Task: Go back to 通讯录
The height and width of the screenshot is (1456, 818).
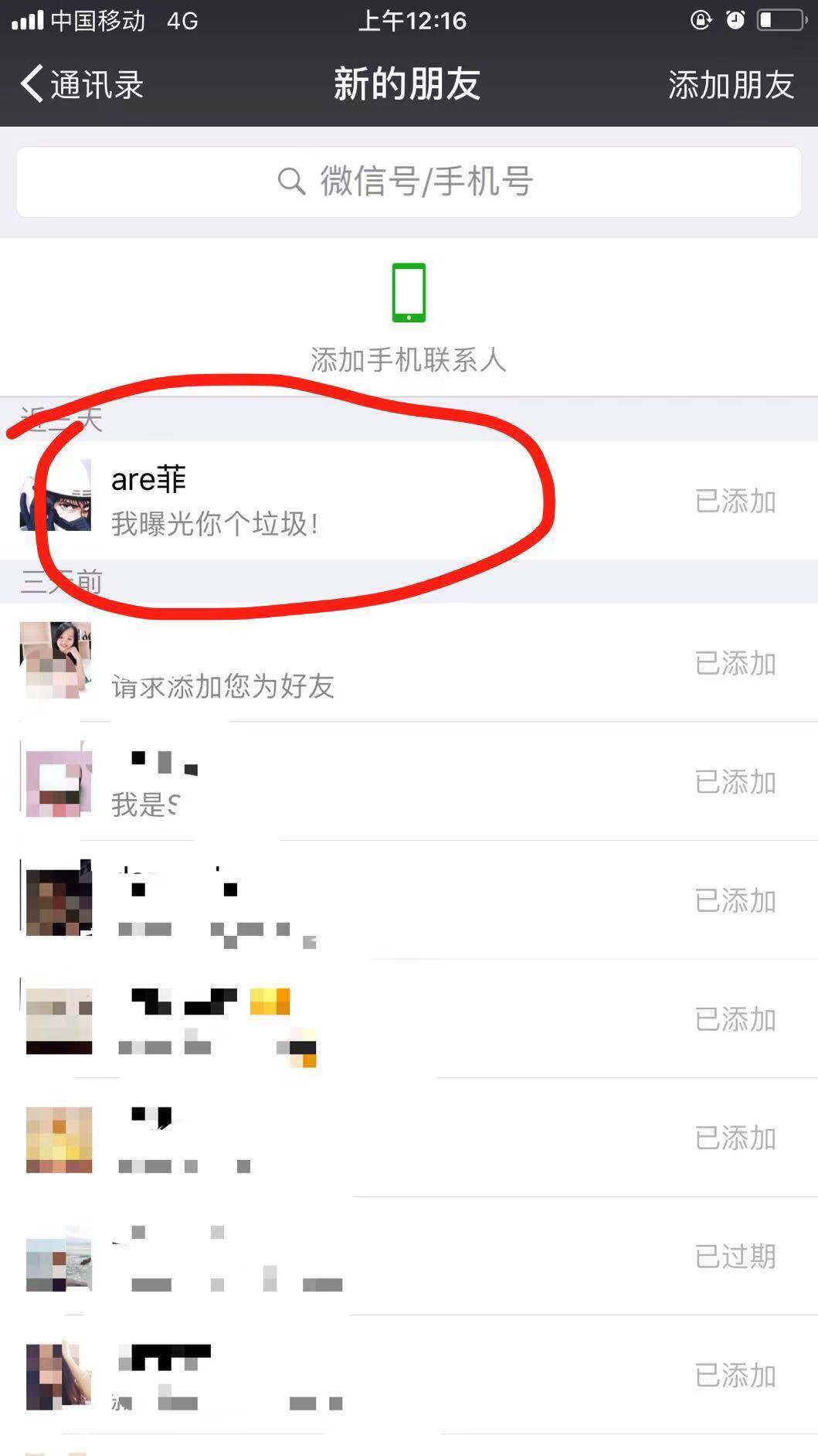Action: tap(82, 84)
